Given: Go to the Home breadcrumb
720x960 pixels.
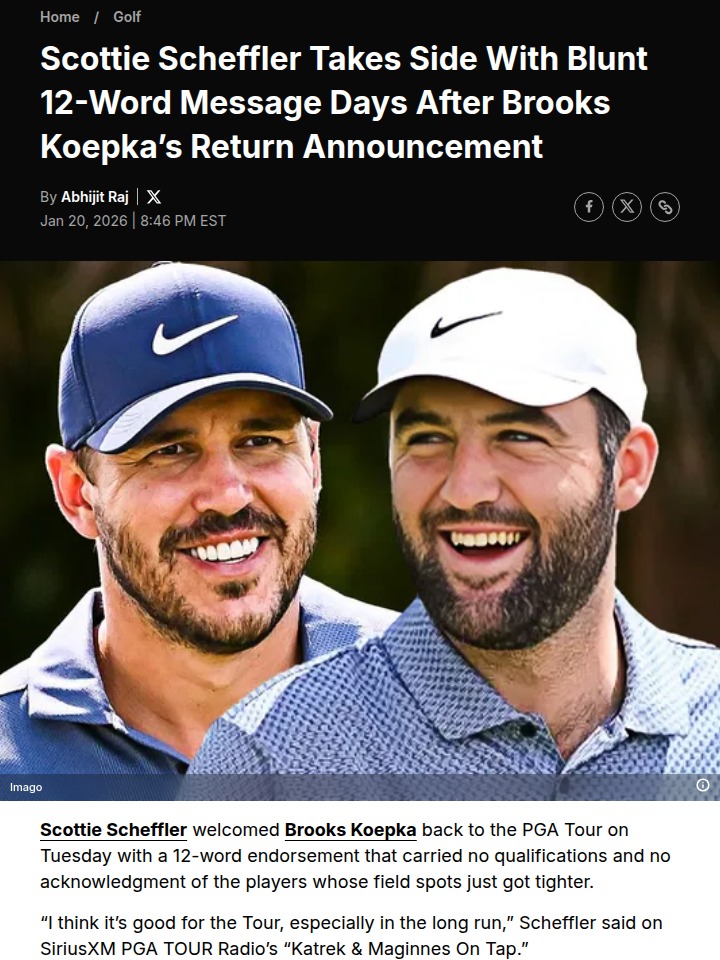Looking at the screenshot, I should click(59, 17).
